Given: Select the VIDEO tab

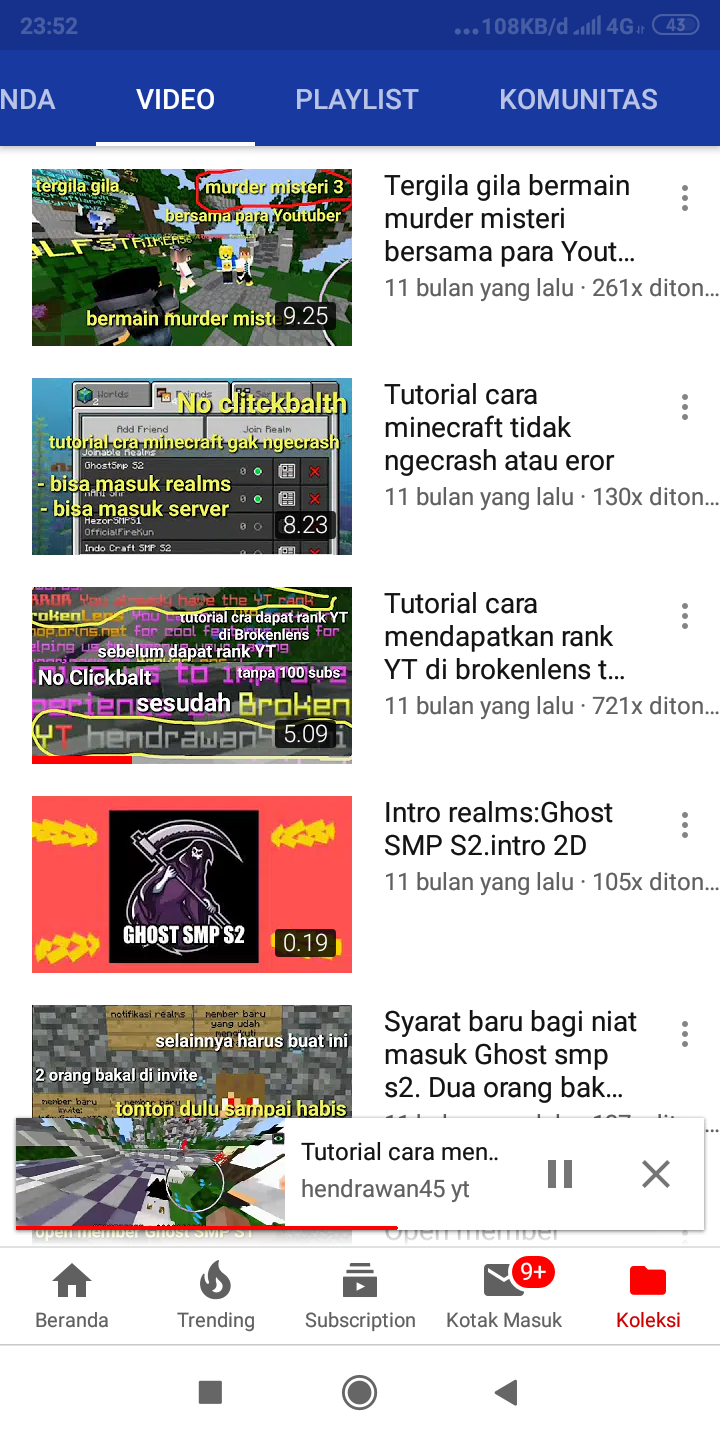Looking at the screenshot, I should [x=176, y=99].
